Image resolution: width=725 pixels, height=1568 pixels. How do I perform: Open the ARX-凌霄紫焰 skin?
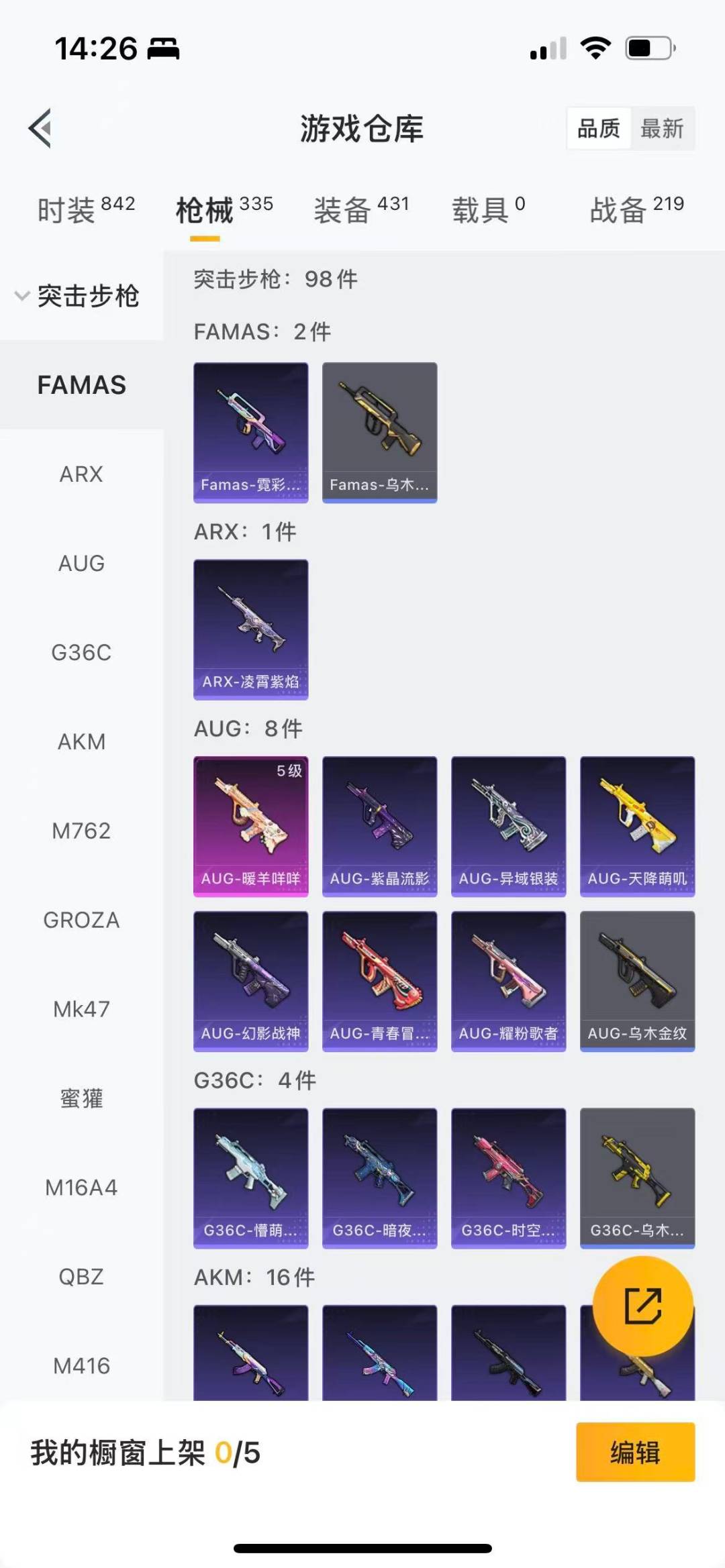point(250,629)
